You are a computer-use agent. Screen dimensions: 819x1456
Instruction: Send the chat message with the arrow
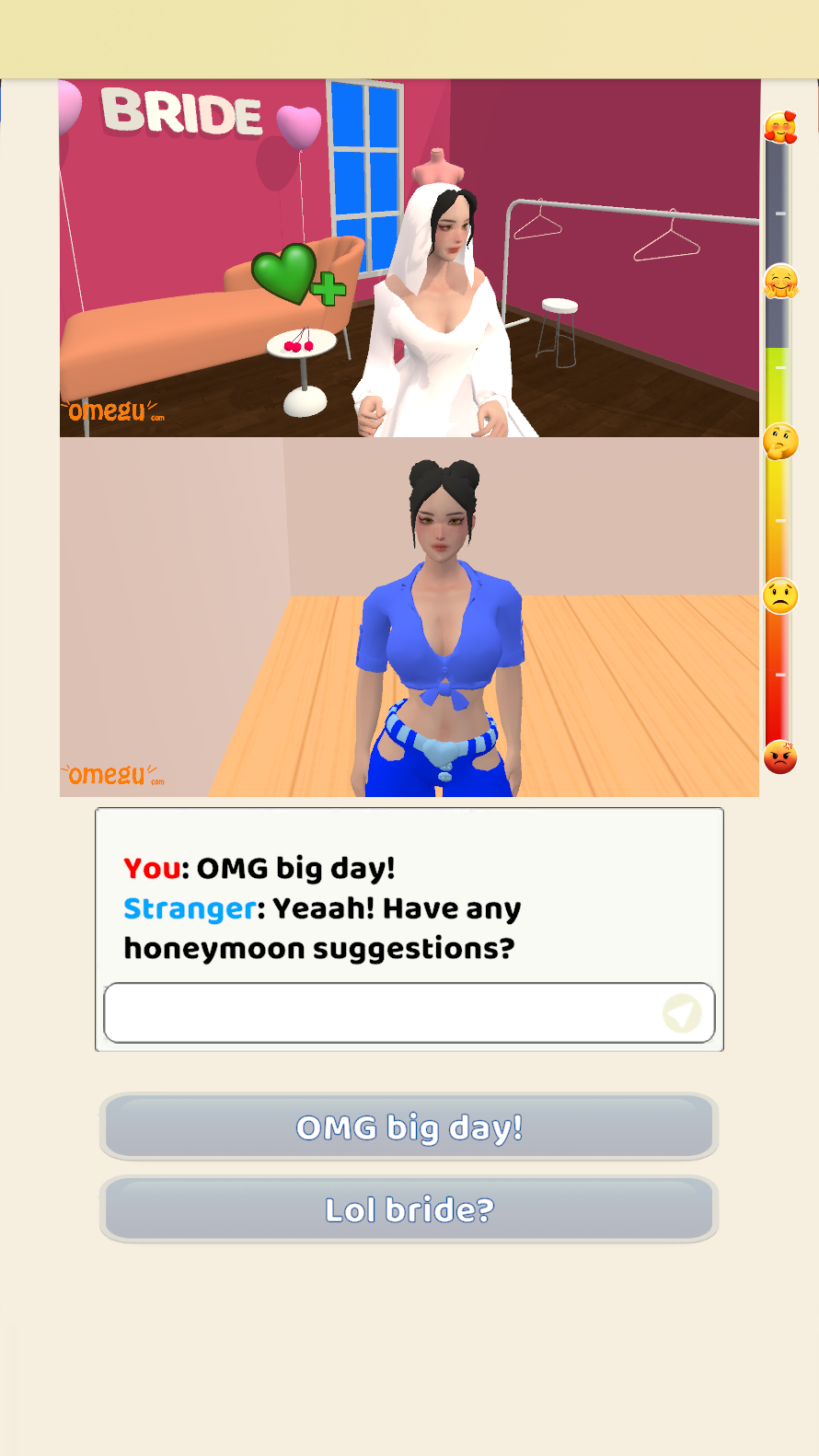point(682,1013)
